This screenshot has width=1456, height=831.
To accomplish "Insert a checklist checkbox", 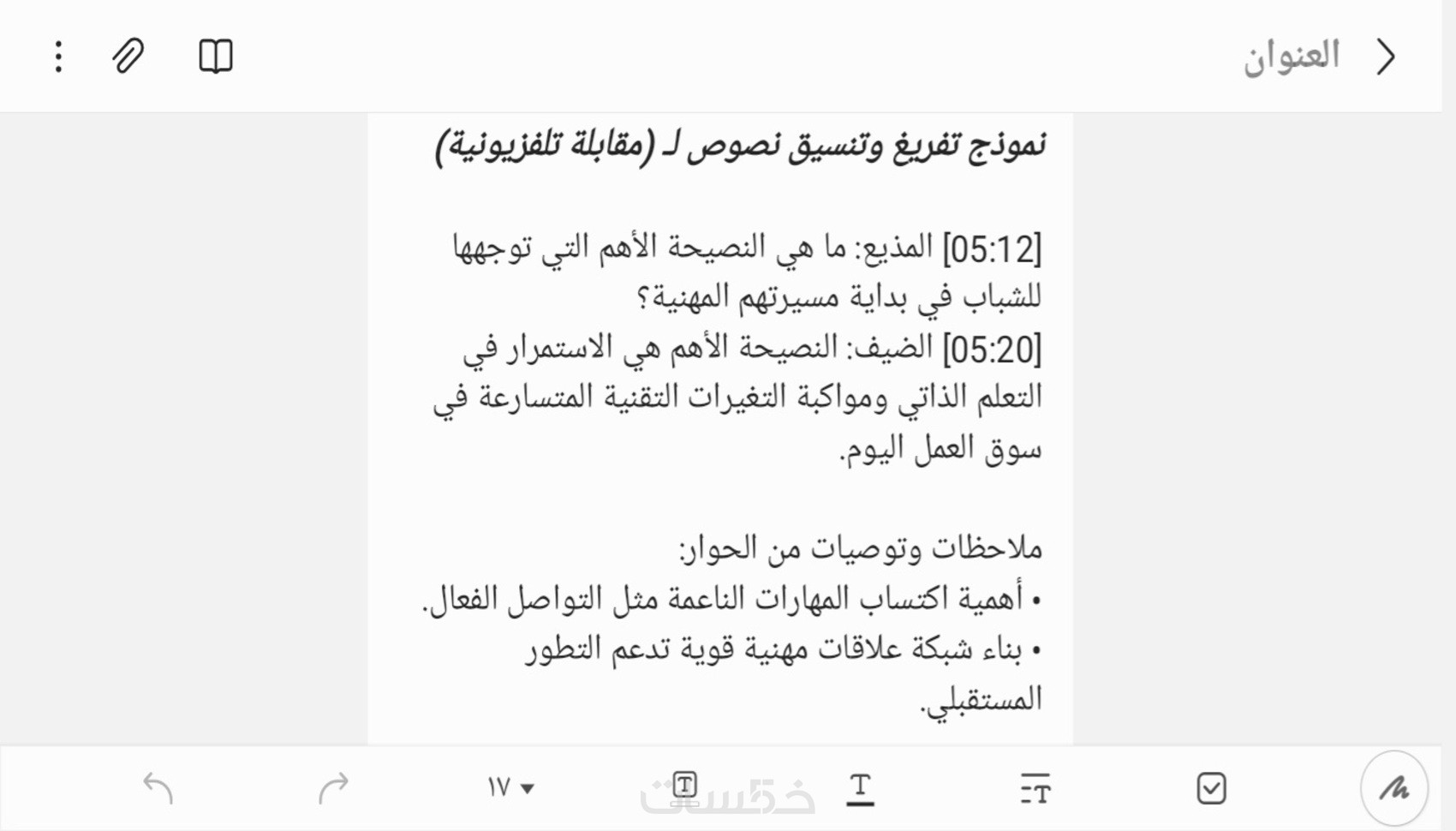I will pos(1211,788).
